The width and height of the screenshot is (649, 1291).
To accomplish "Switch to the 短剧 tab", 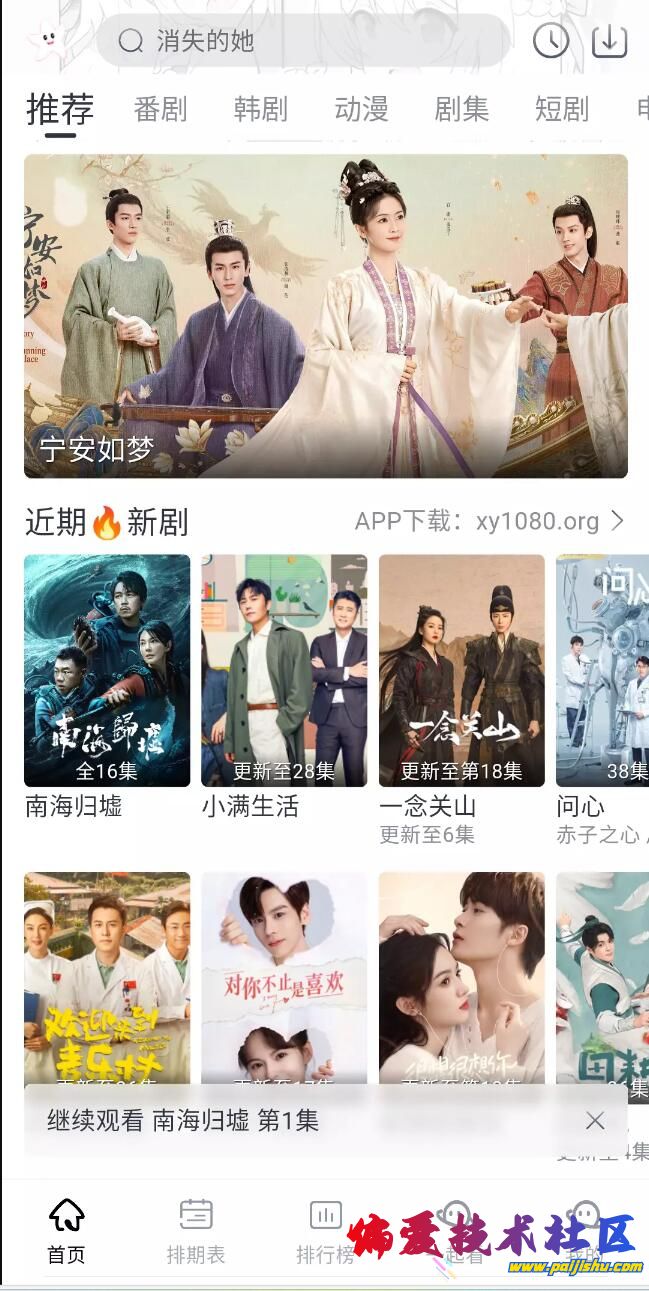I will [x=561, y=109].
